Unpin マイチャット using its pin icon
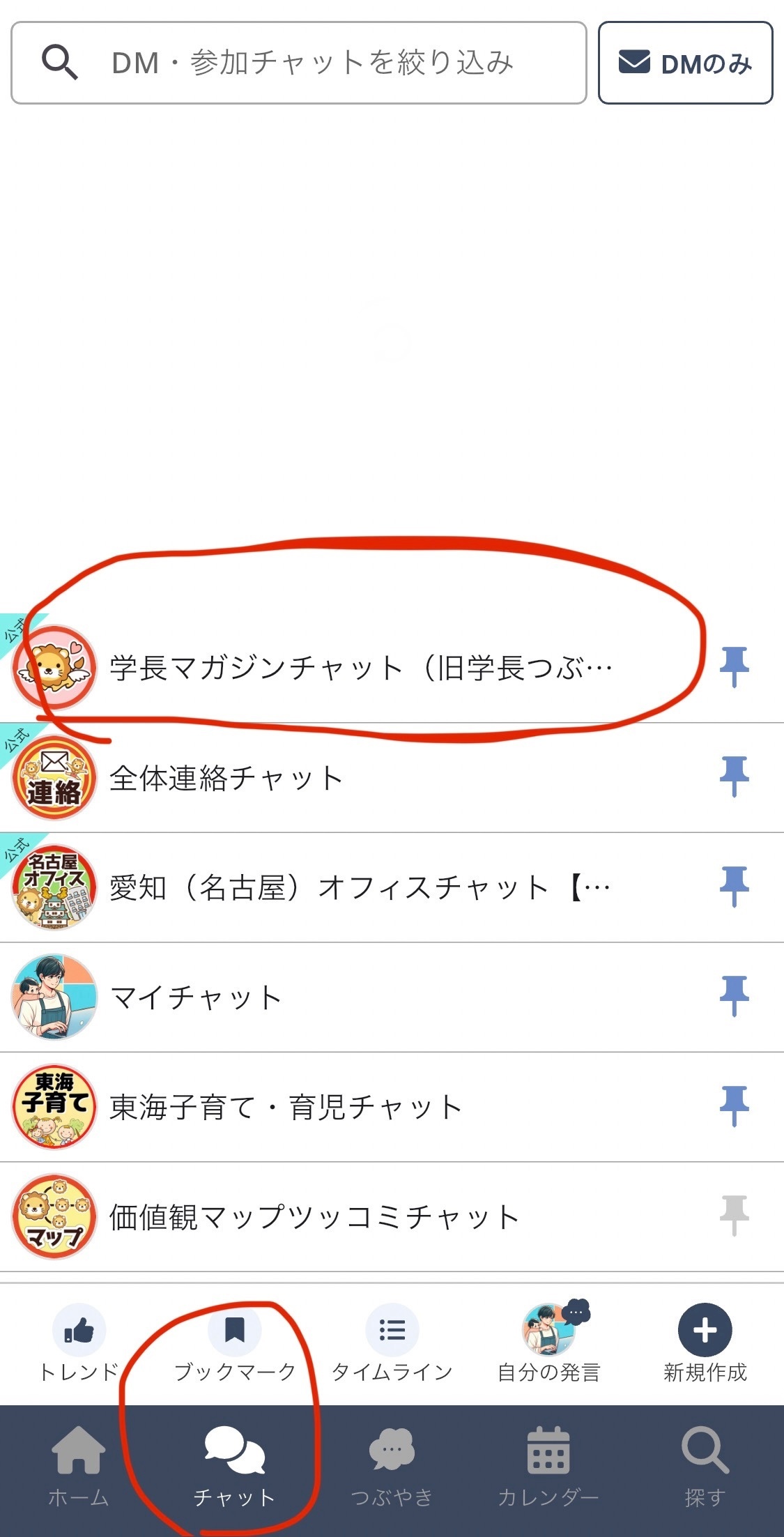 (734, 996)
